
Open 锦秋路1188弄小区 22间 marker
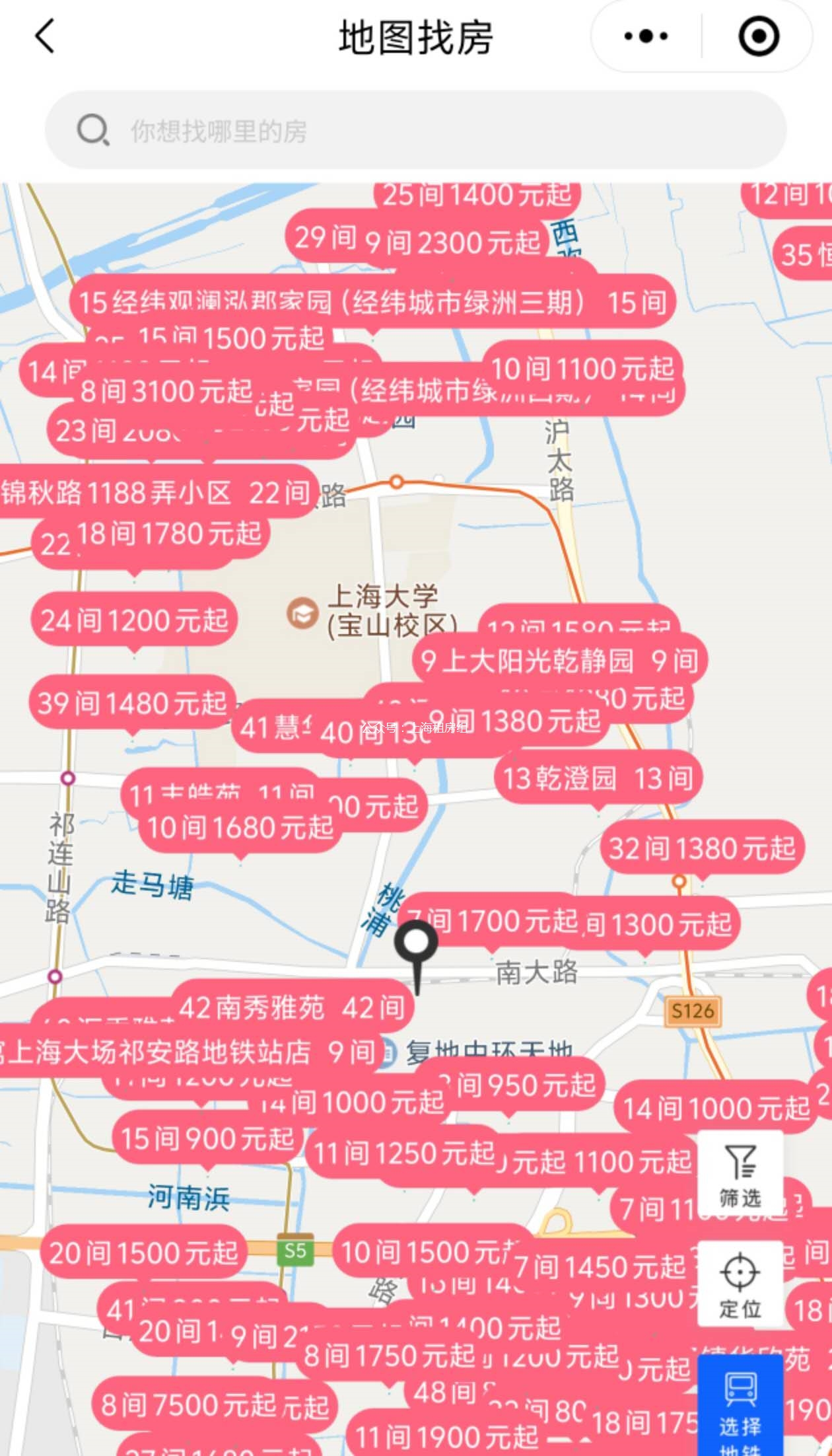[x=155, y=493]
